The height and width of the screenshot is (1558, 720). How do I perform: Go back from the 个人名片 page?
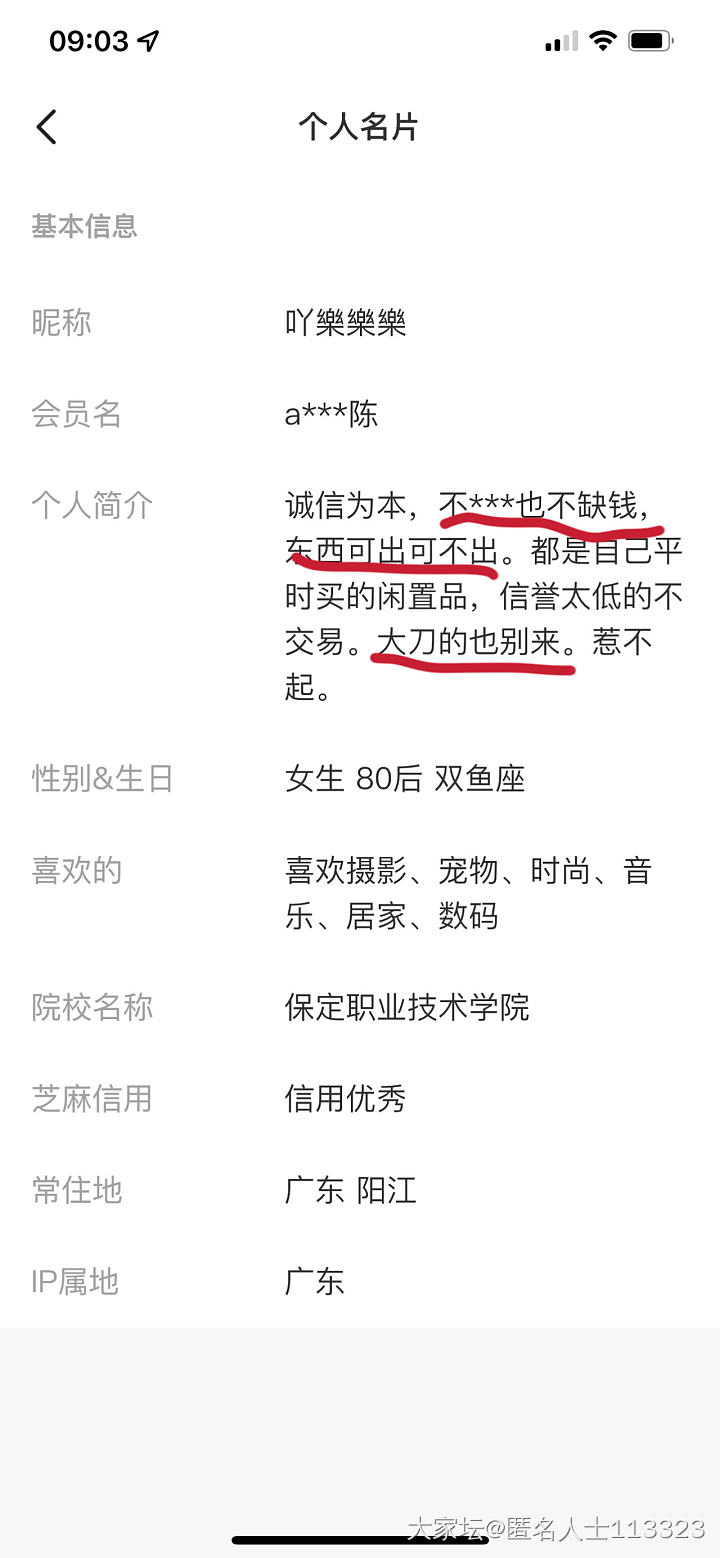click(x=47, y=127)
